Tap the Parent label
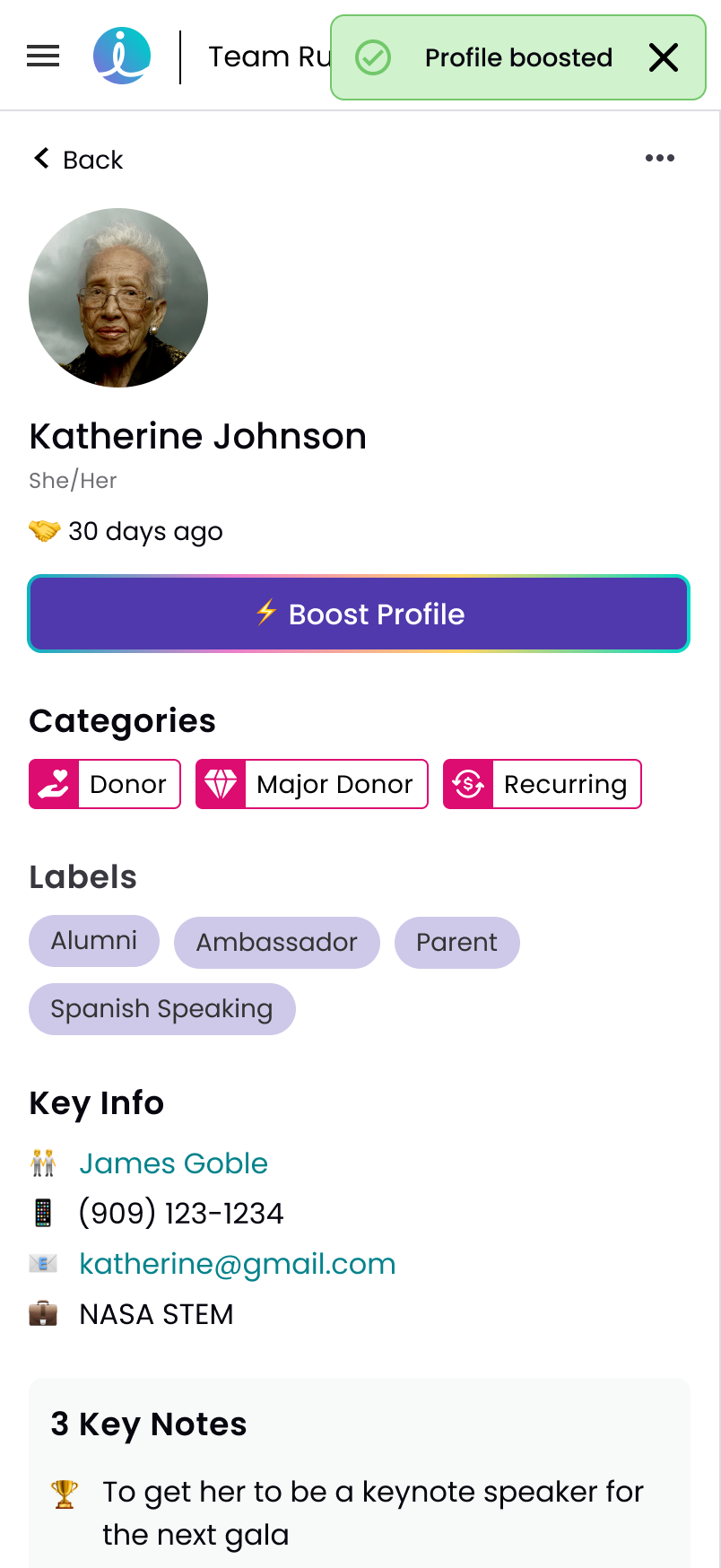721x1568 pixels. click(x=457, y=943)
